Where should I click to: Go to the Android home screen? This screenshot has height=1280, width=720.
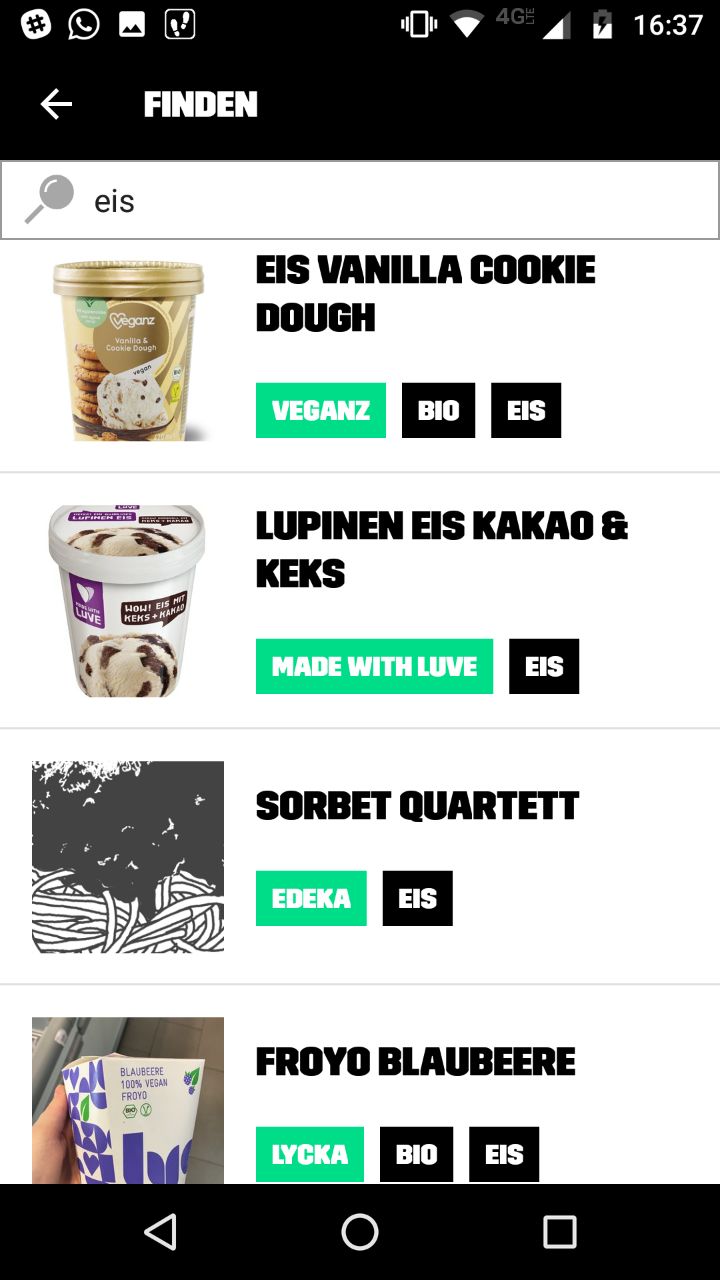360,1232
